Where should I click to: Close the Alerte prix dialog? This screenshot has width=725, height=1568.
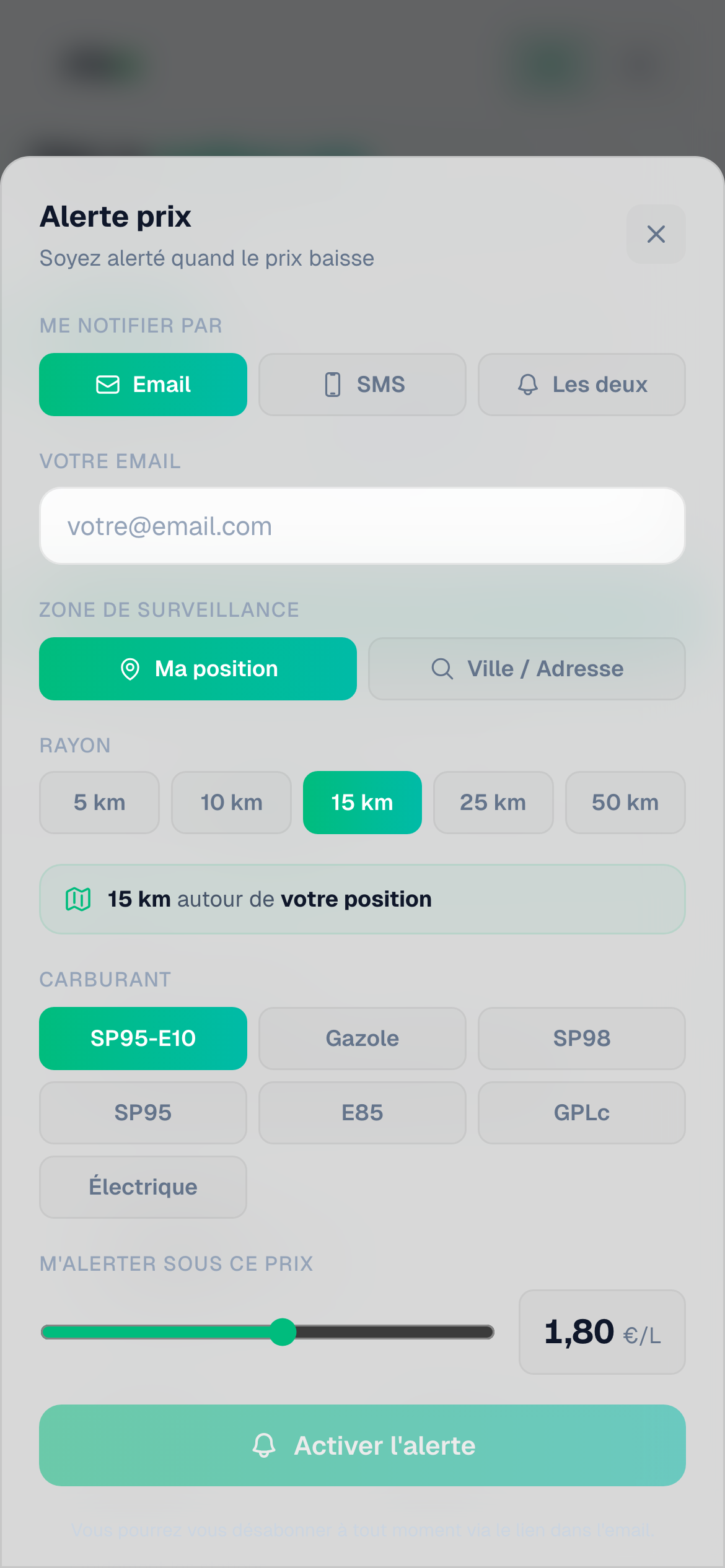tap(656, 234)
